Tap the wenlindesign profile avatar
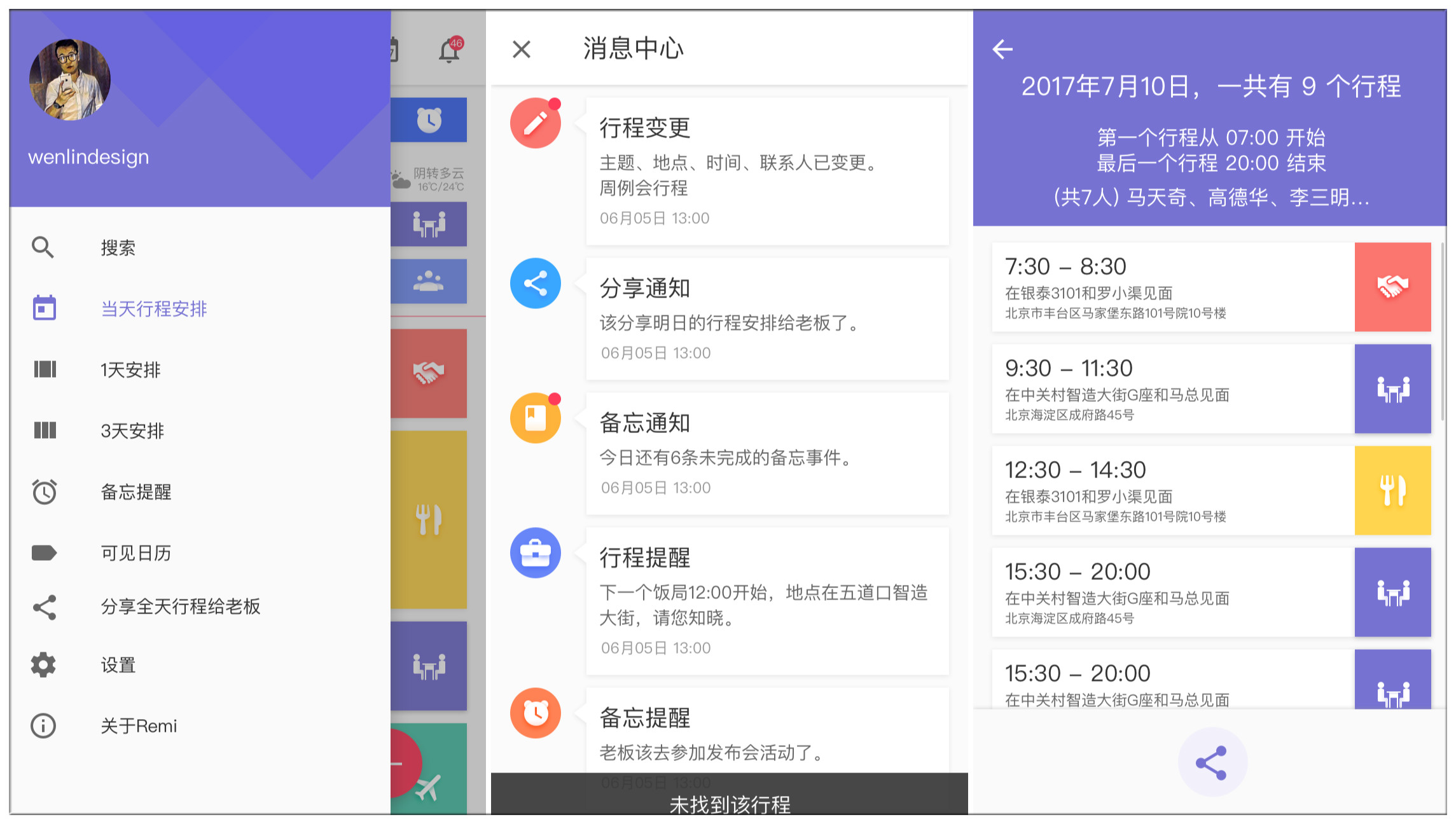 70,80
